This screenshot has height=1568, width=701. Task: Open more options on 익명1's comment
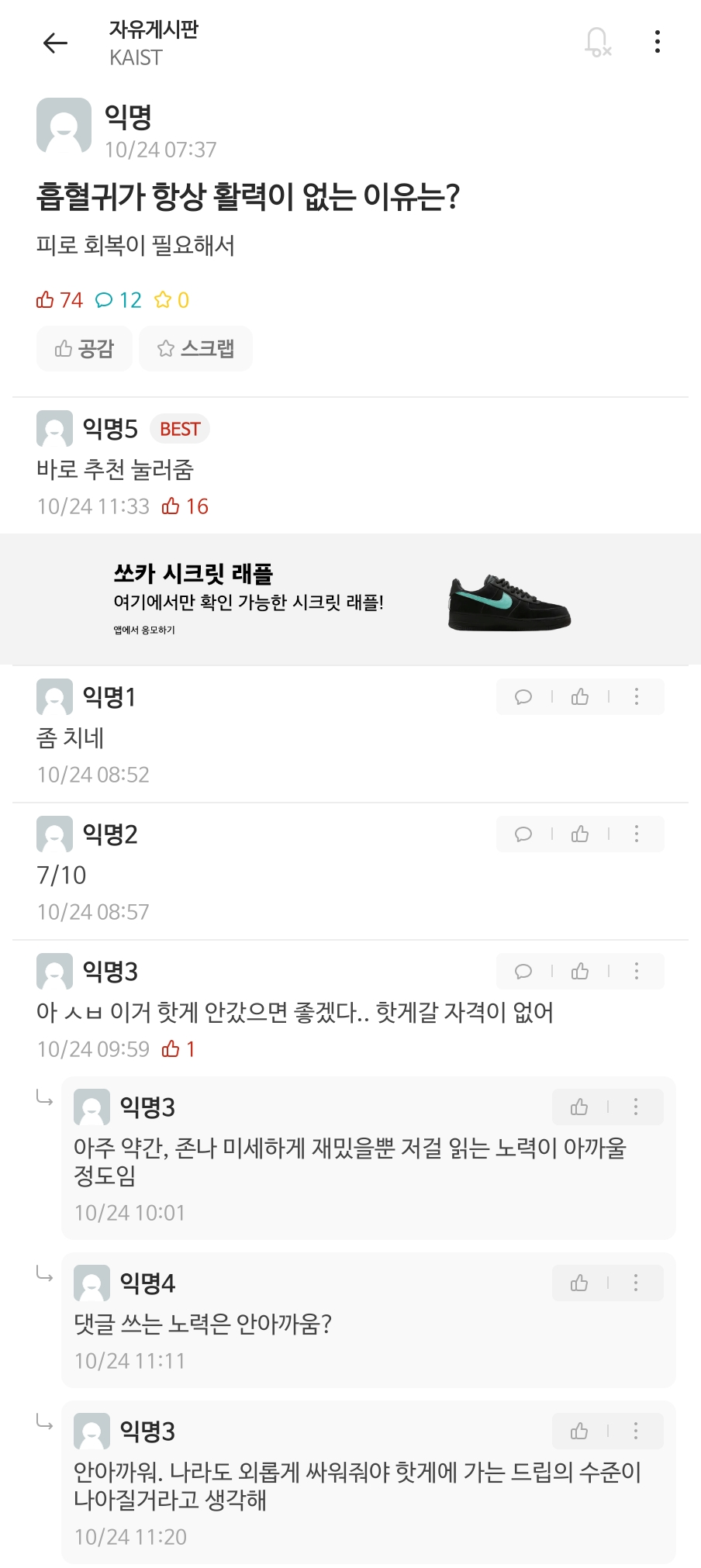click(x=637, y=697)
